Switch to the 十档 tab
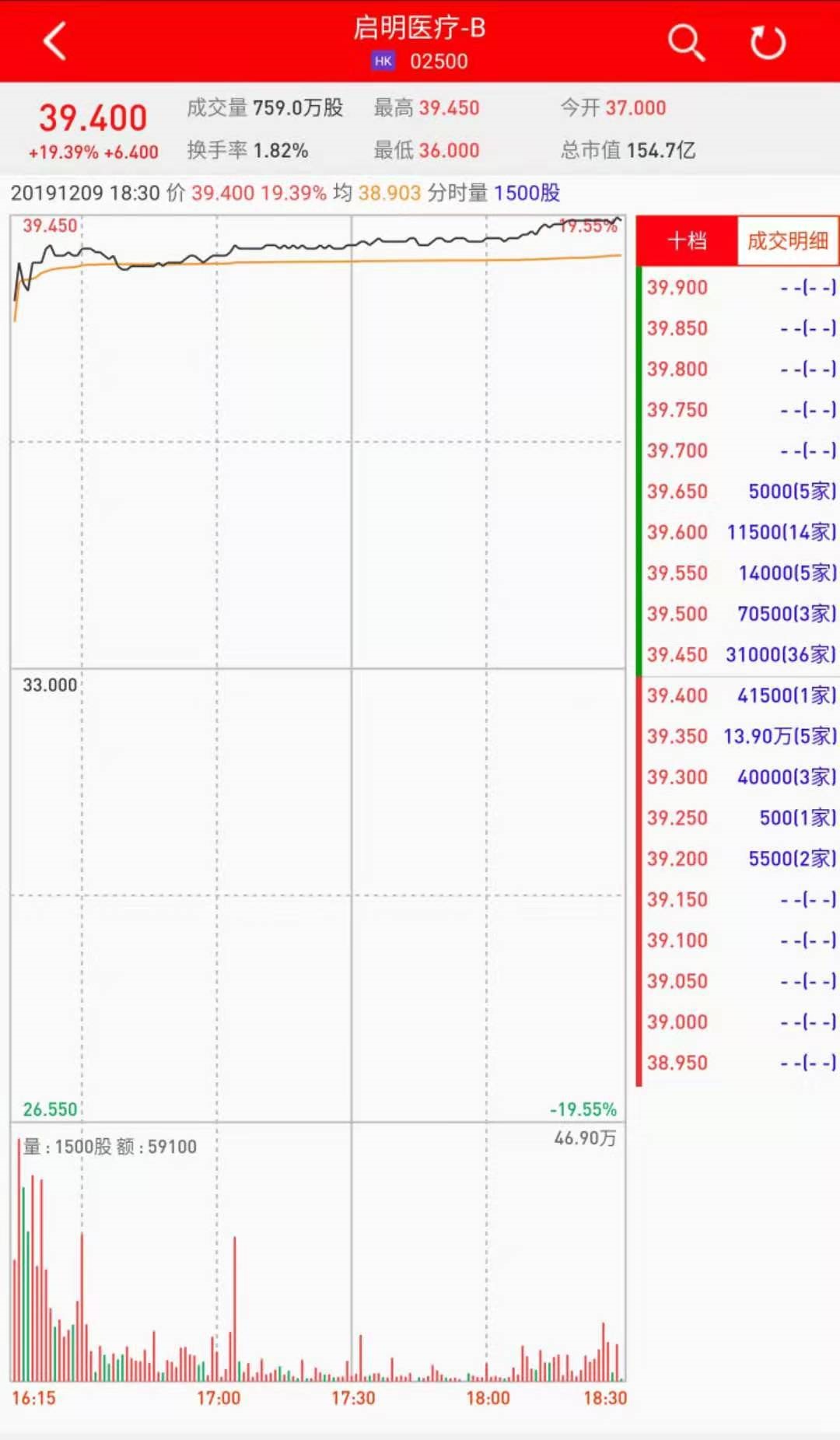Screen dimensions: 840x1440 tap(687, 241)
